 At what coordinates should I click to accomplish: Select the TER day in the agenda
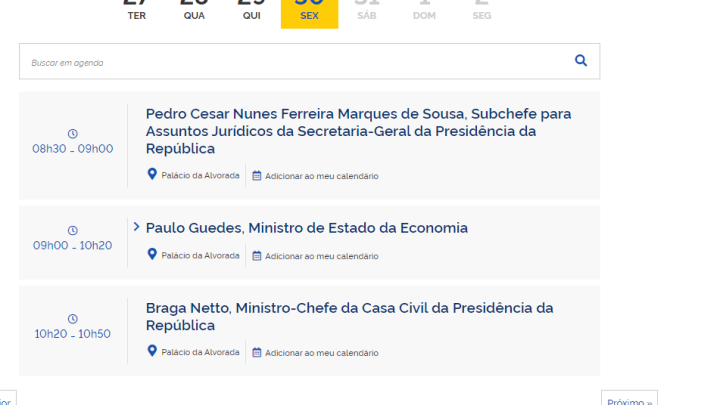pyautogui.click(x=136, y=11)
